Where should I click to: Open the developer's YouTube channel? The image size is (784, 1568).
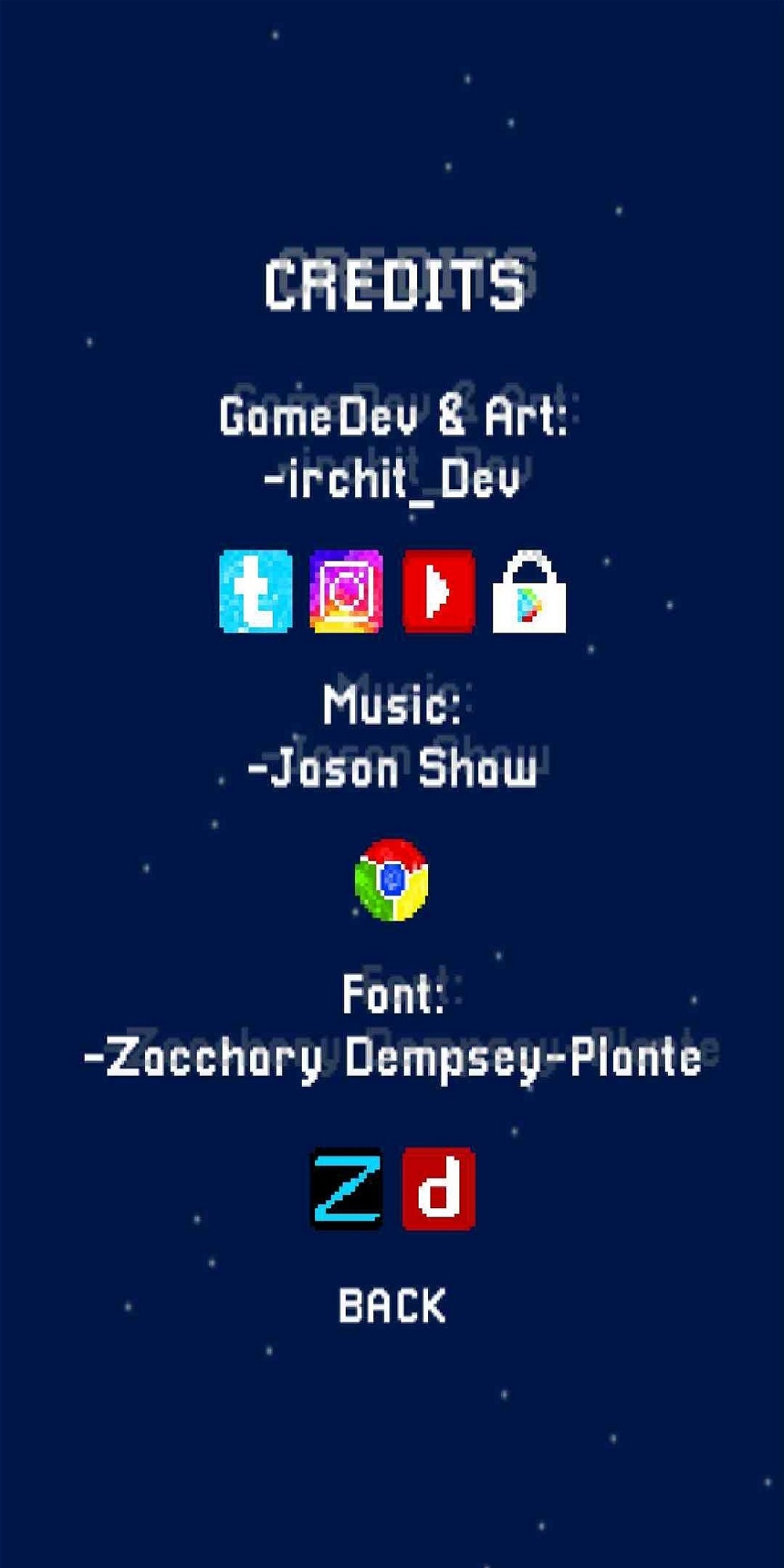pos(438,591)
